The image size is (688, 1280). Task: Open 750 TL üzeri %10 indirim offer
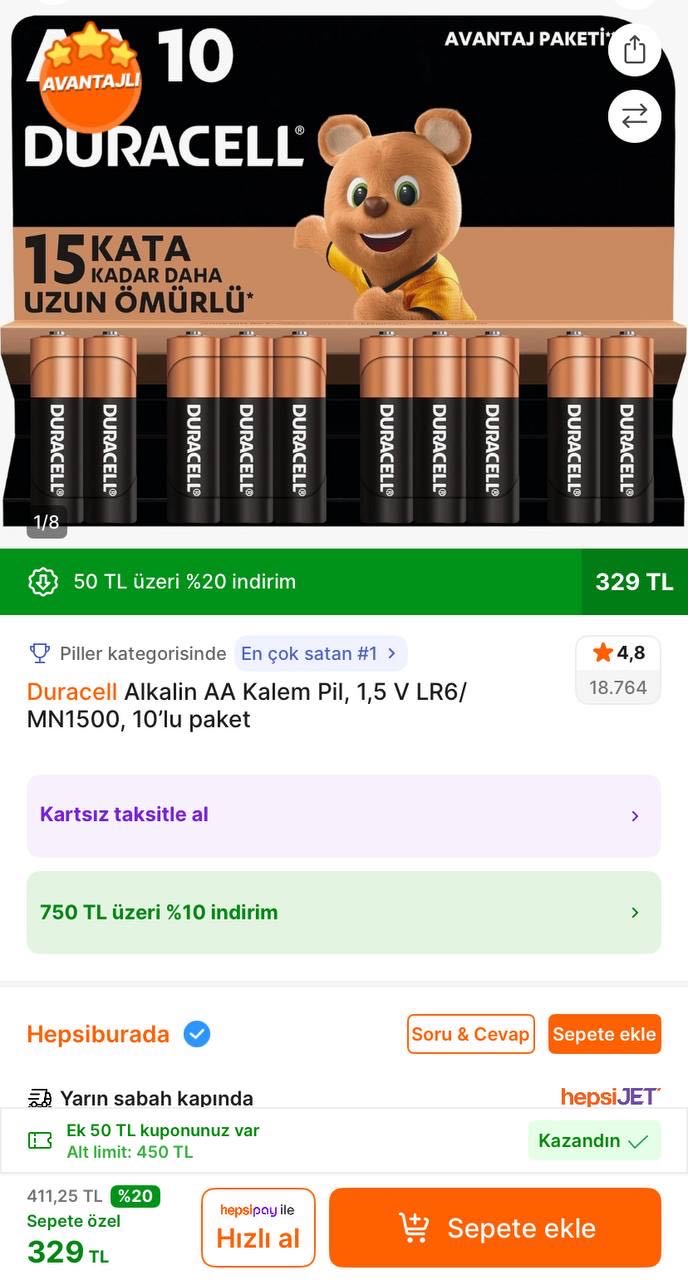(x=344, y=912)
